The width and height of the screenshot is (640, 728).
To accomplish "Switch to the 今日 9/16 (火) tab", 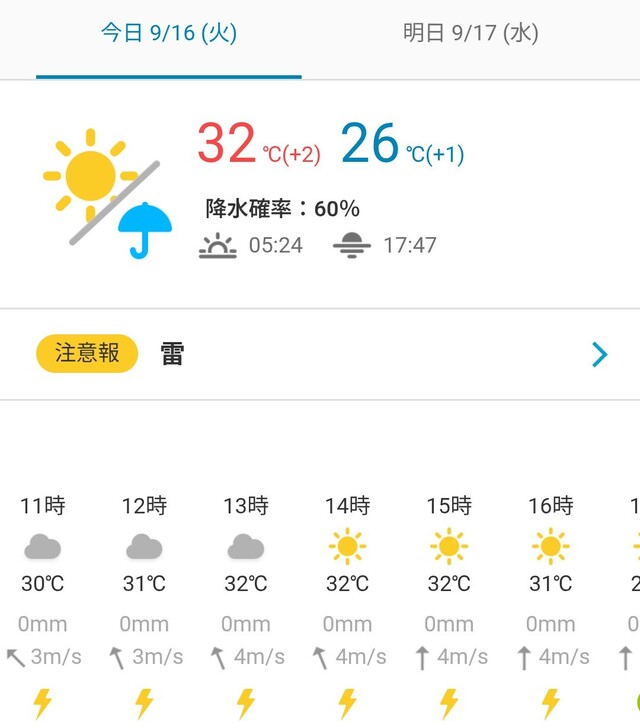I will click(168, 34).
